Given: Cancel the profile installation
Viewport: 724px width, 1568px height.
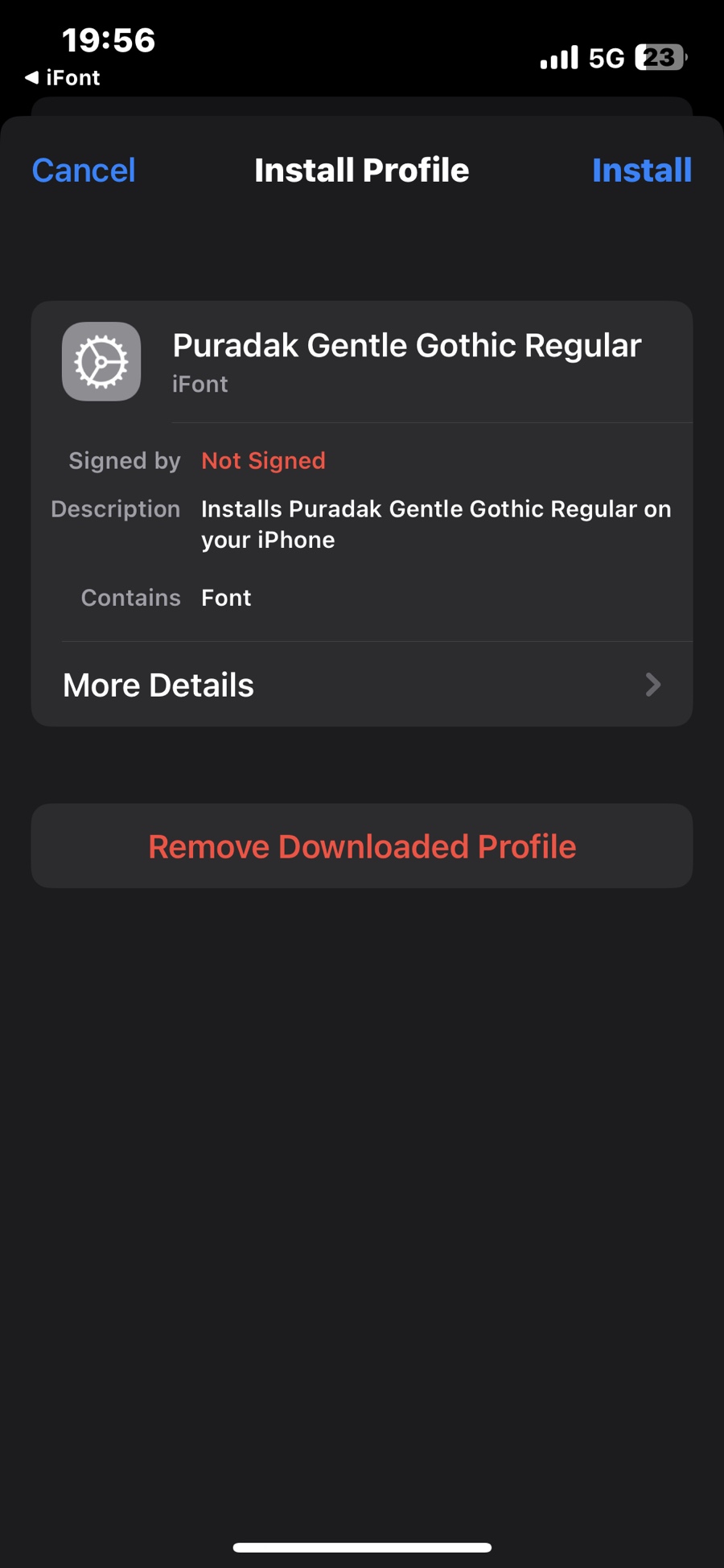Looking at the screenshot, I should [x=84, y=171].
